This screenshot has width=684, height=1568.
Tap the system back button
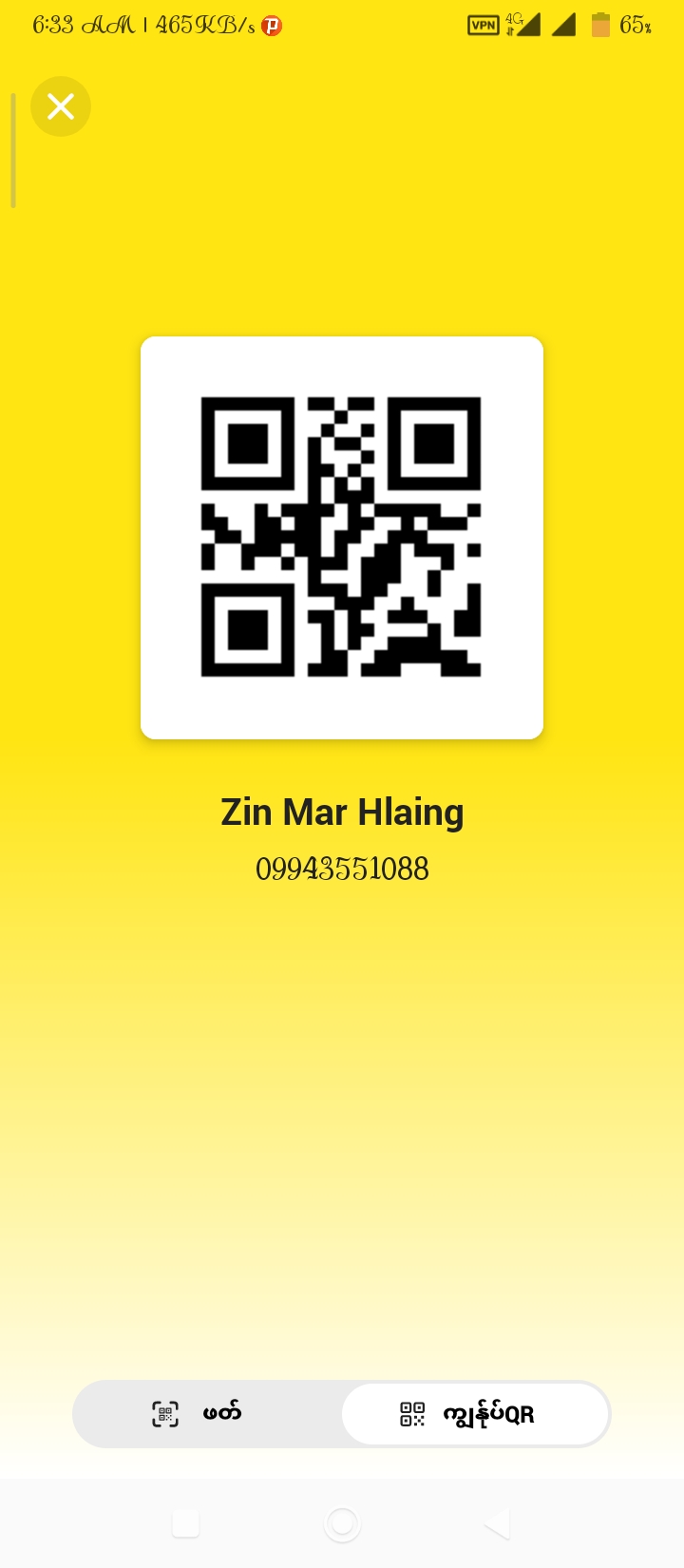point(498,1524)
